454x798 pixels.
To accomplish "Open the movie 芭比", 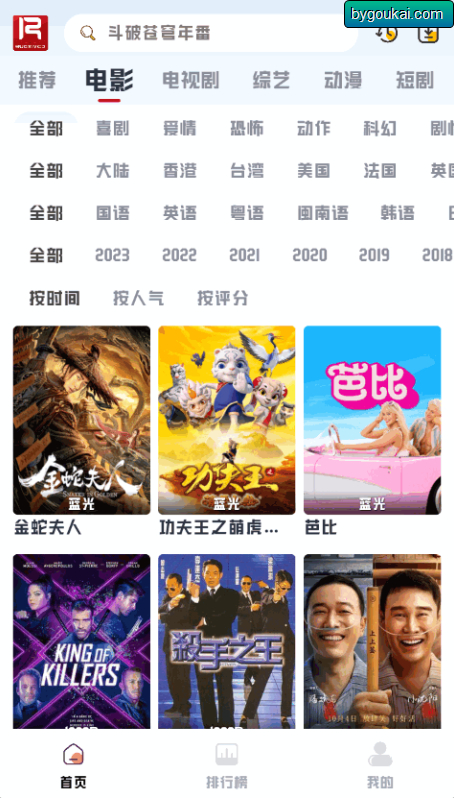I will tap(372, 420).
